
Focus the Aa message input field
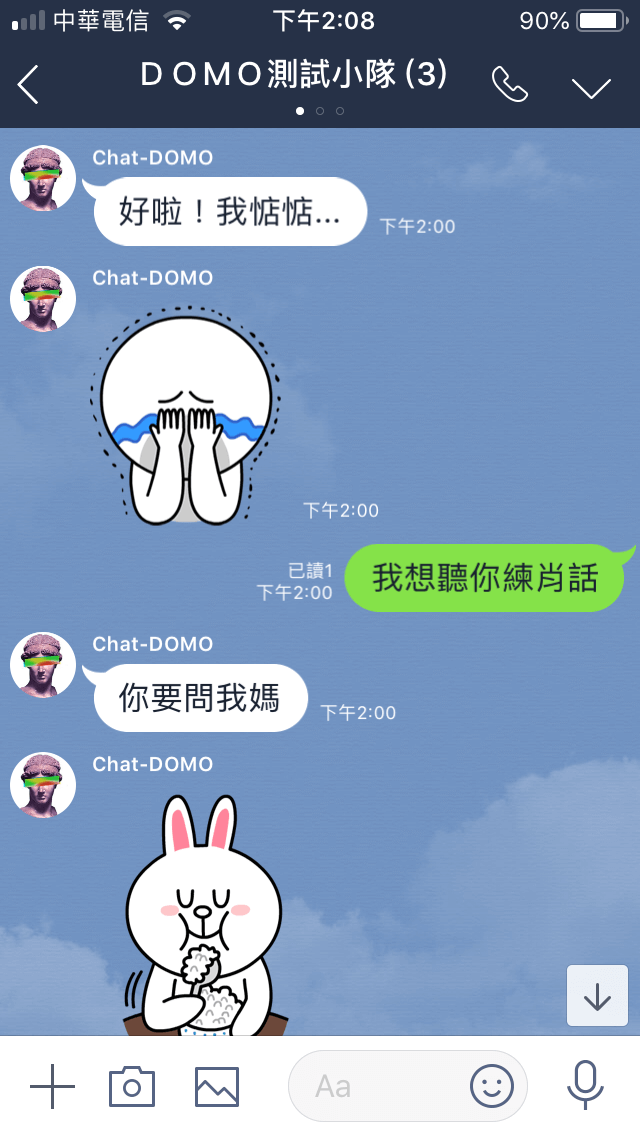377,1086
